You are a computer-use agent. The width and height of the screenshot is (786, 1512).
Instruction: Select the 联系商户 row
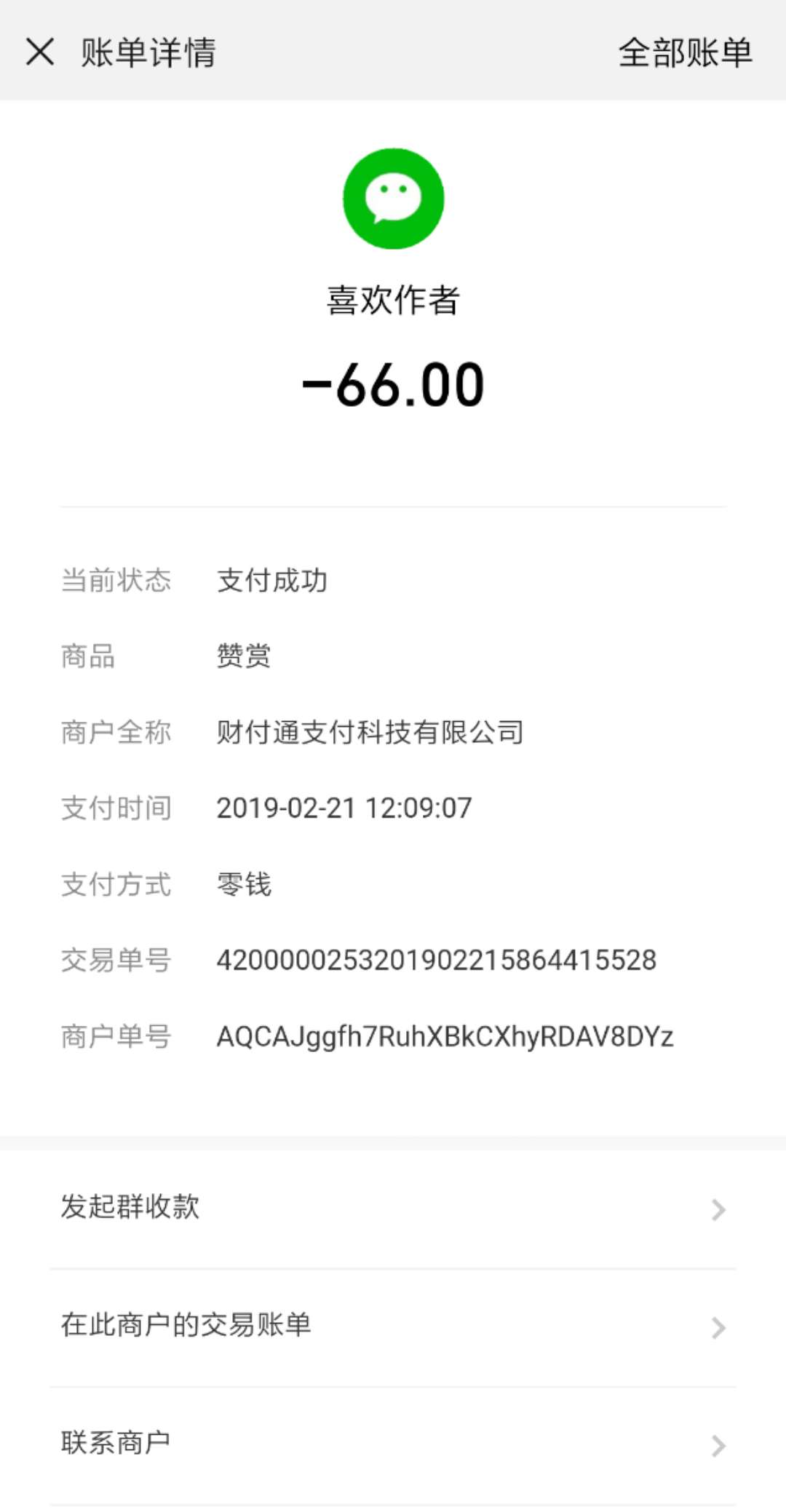[x=393, y=1444]
